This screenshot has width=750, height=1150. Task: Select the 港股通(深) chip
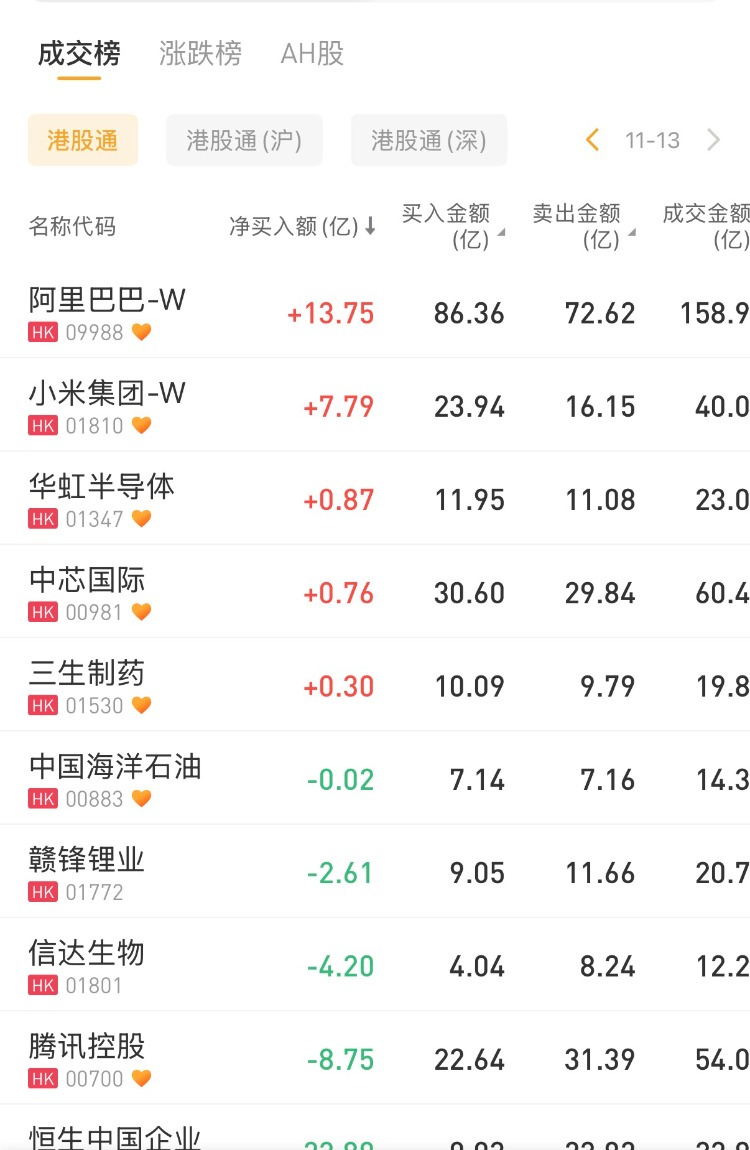(x=428, y=140)
